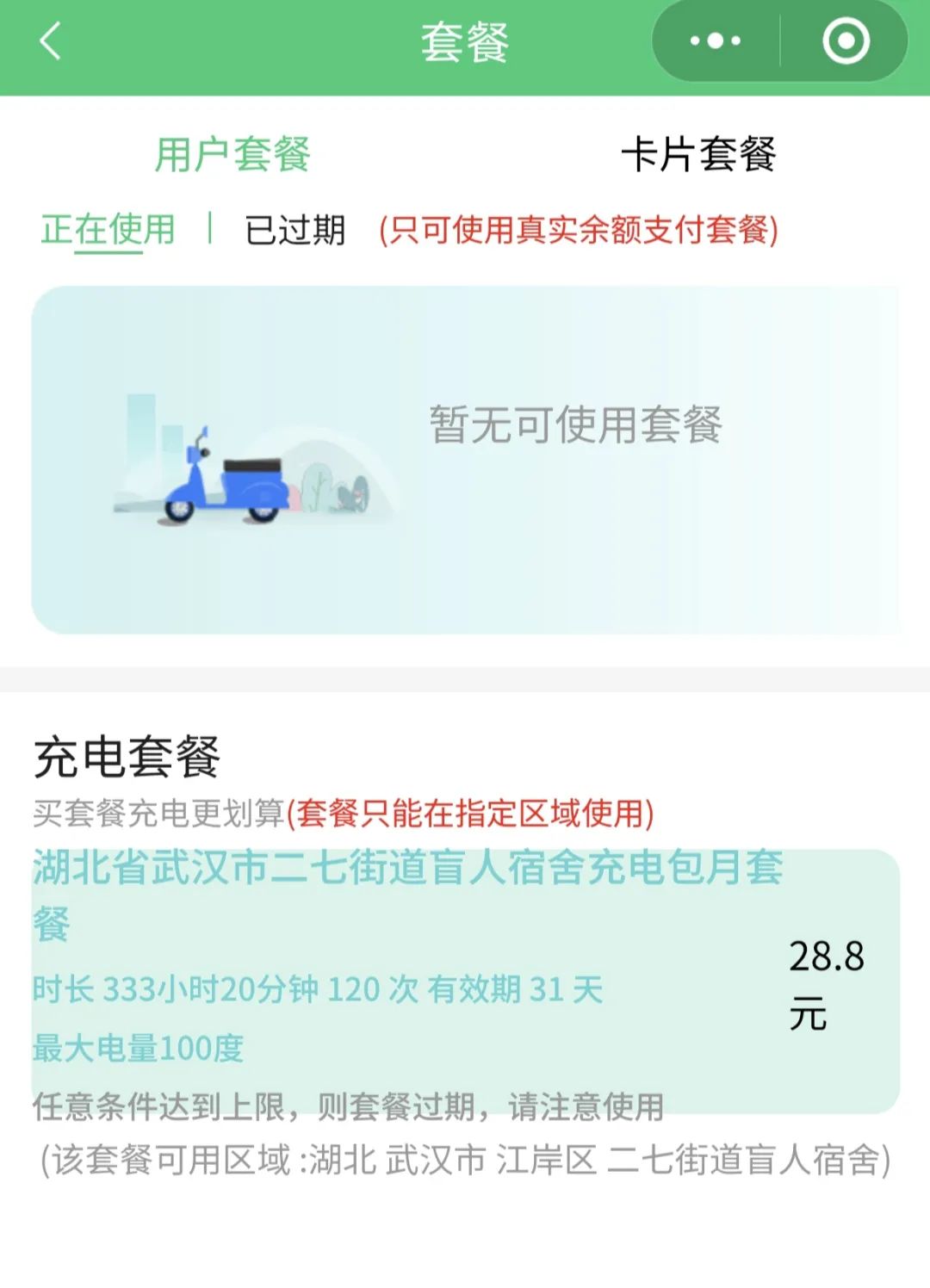Close the mini program via circle icon
Viewport: 930px width, 1288px height.
846,41
